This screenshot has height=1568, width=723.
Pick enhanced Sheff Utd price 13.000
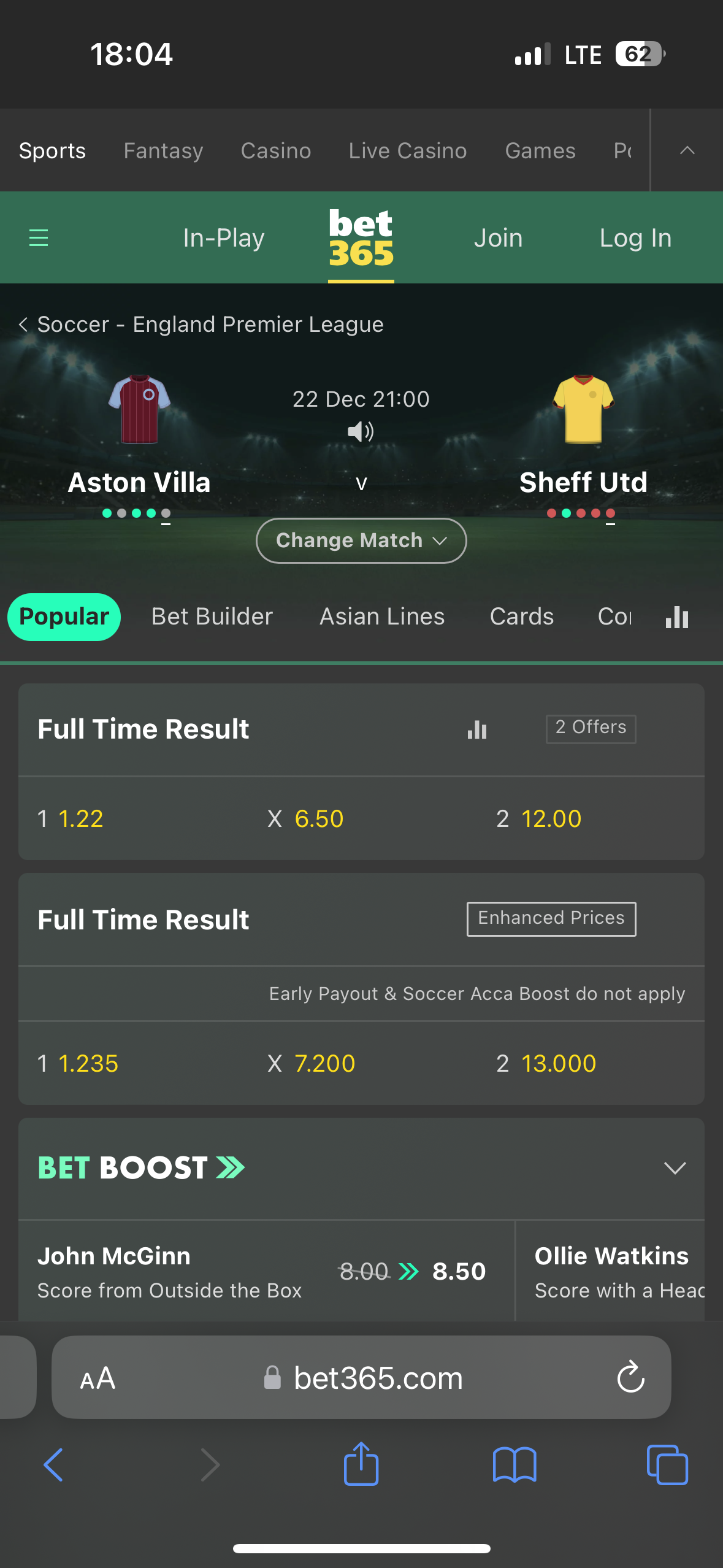coord(590,1063)
